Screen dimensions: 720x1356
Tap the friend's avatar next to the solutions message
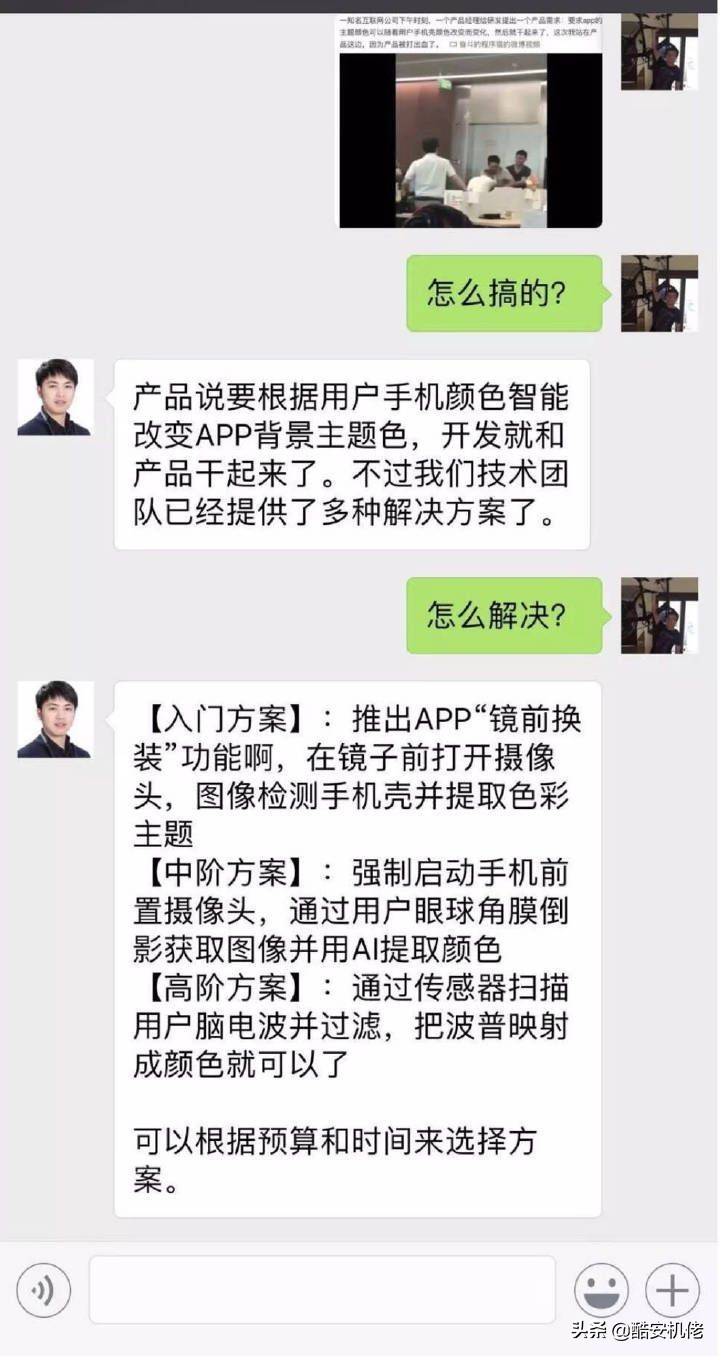[55, 720]
